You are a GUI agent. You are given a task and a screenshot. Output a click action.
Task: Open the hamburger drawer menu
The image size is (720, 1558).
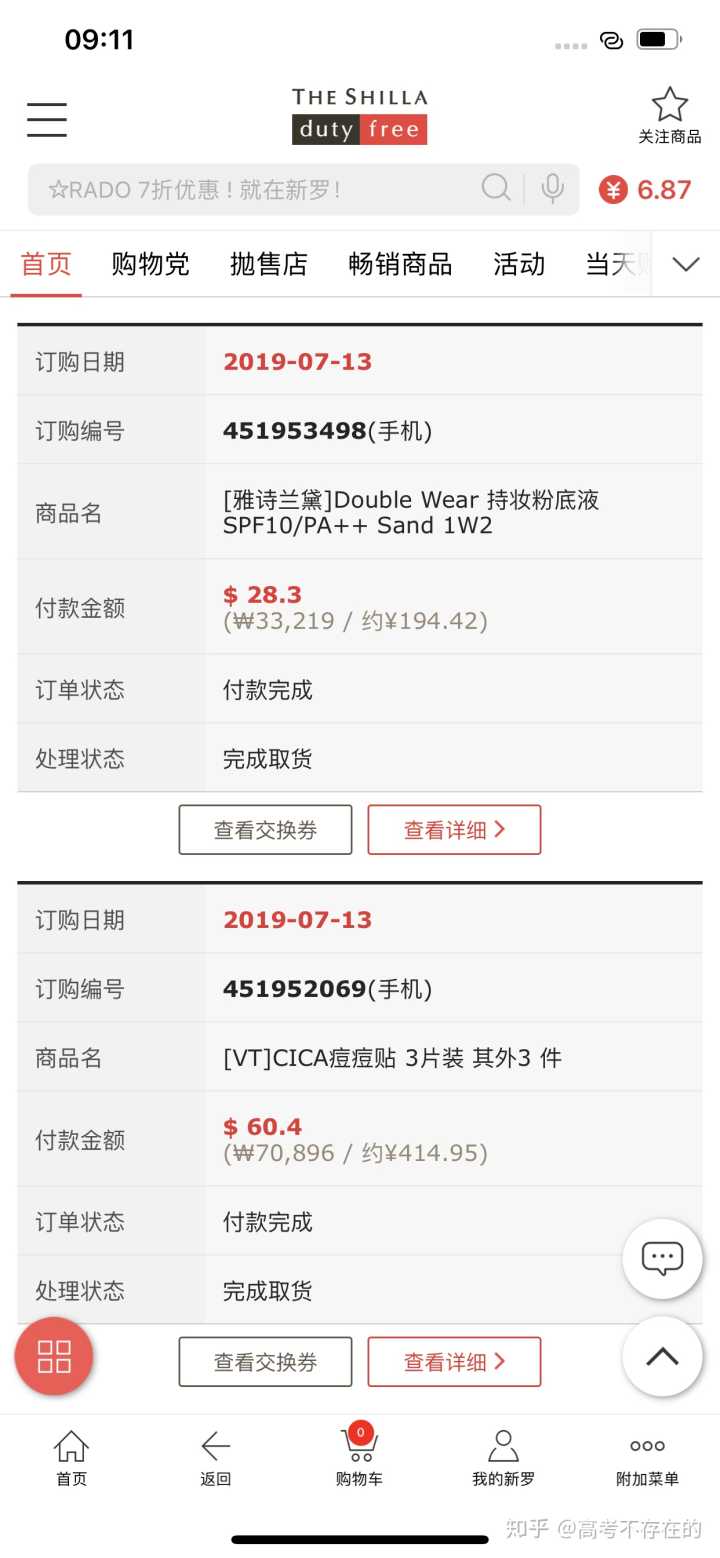[47, 120]
